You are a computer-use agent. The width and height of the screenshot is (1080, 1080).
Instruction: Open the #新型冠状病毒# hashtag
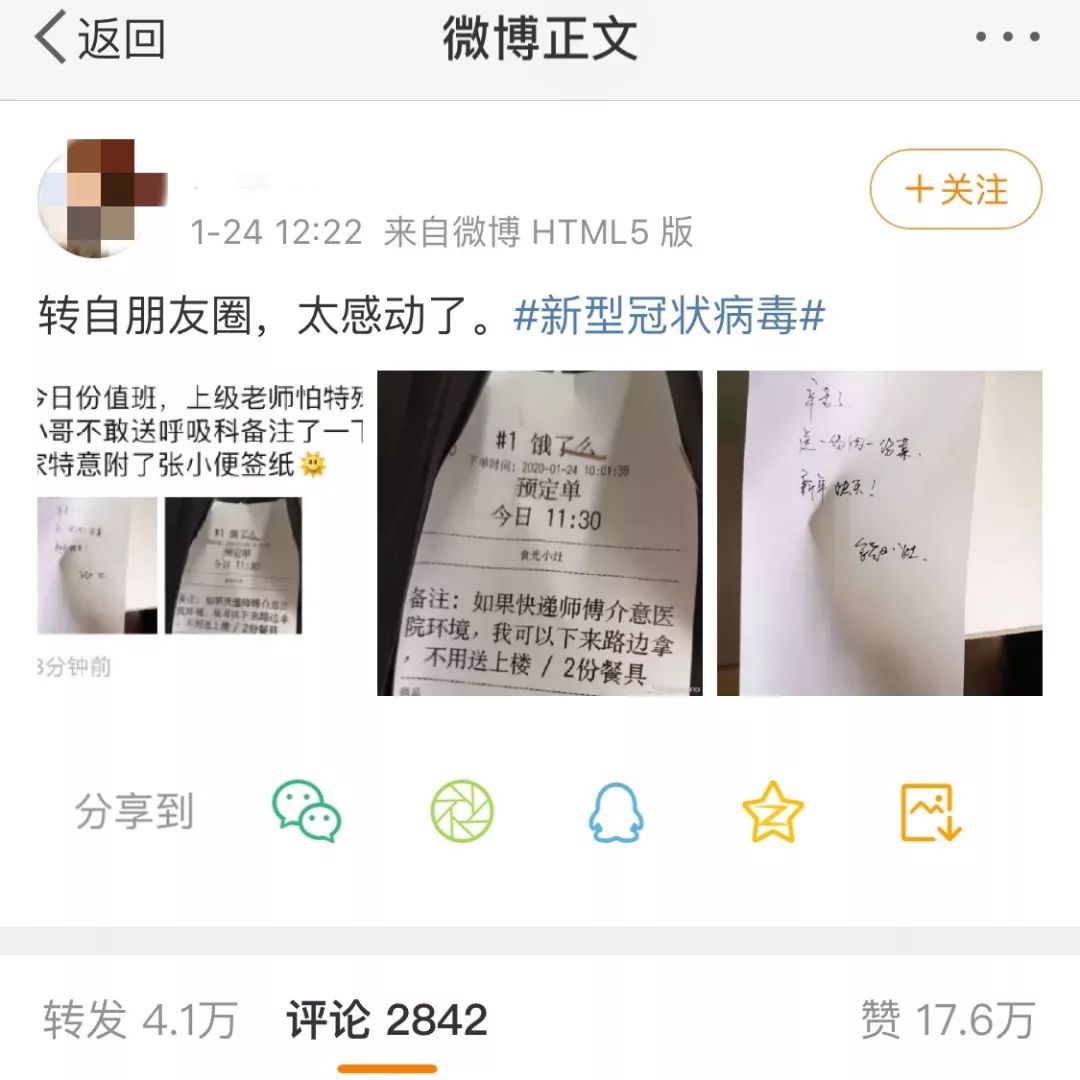point(668,317)
